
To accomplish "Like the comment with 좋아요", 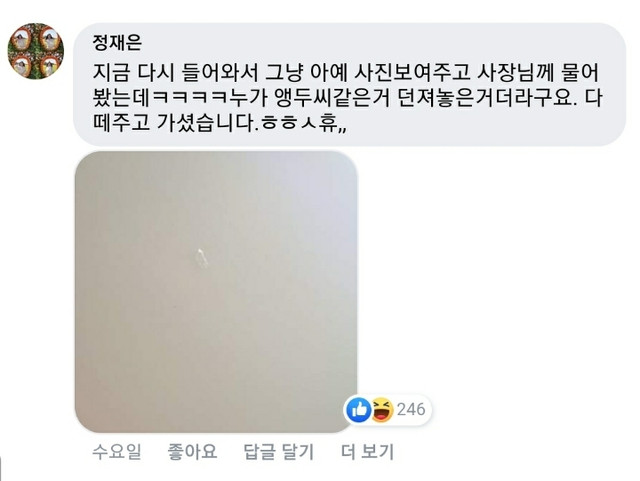I will pos(193,452).
